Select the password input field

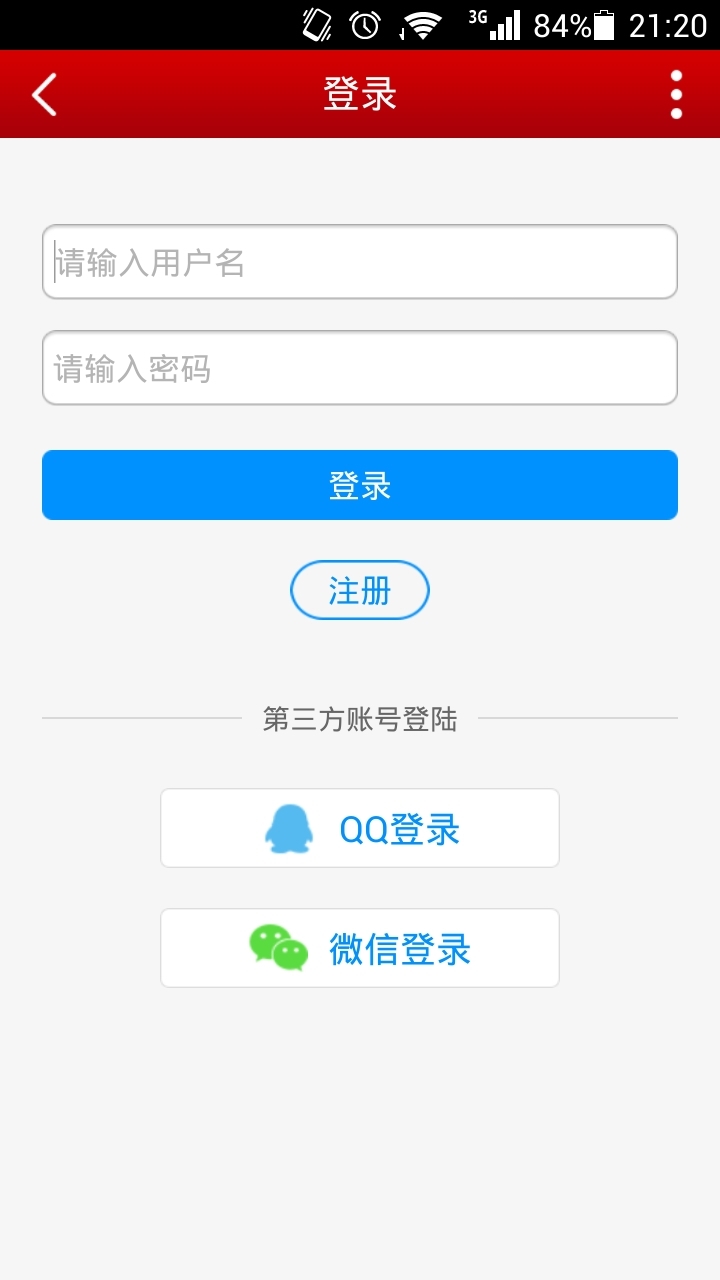point(360,368)
